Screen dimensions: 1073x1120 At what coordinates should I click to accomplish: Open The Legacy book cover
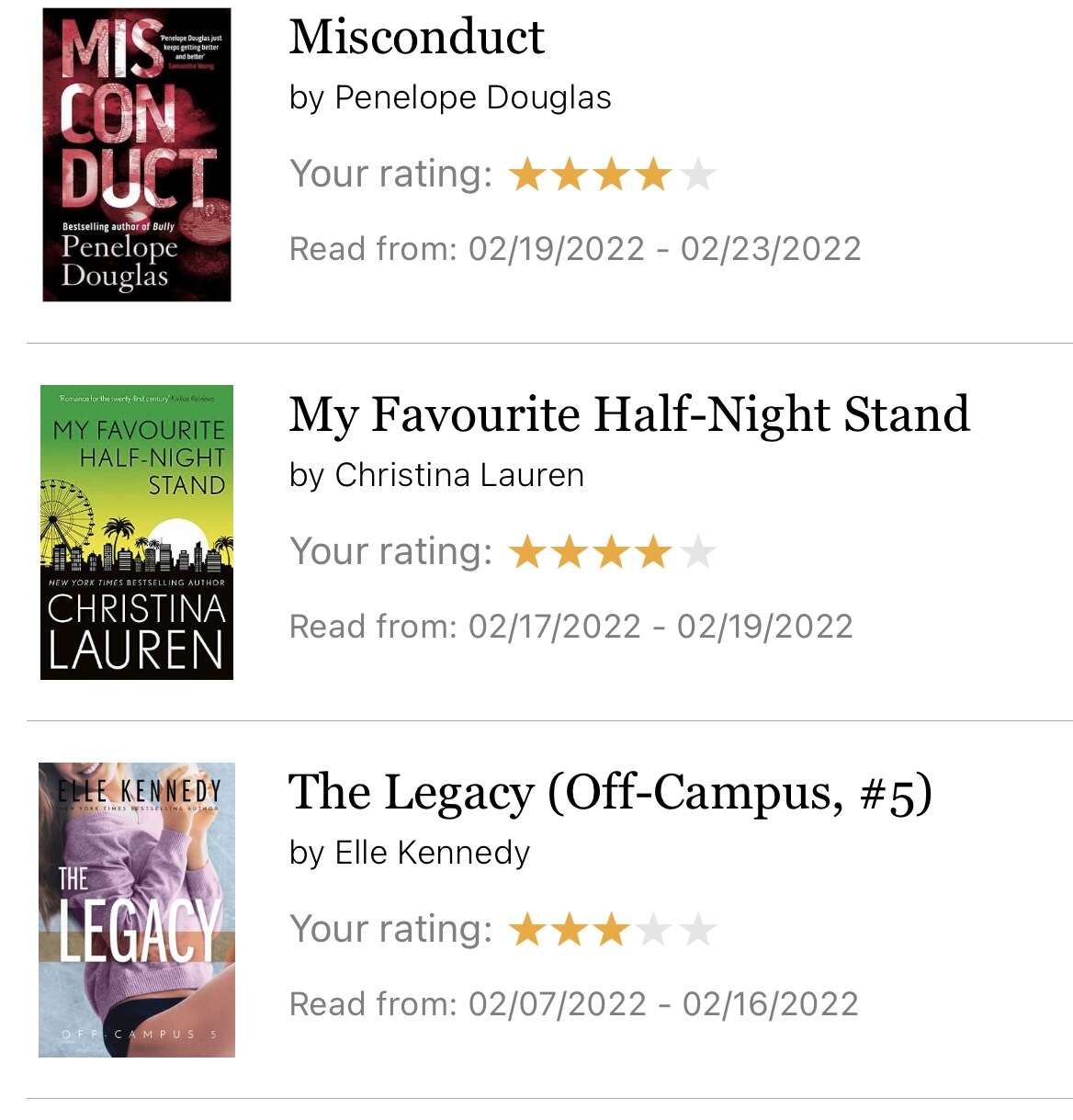coord(137,910)
